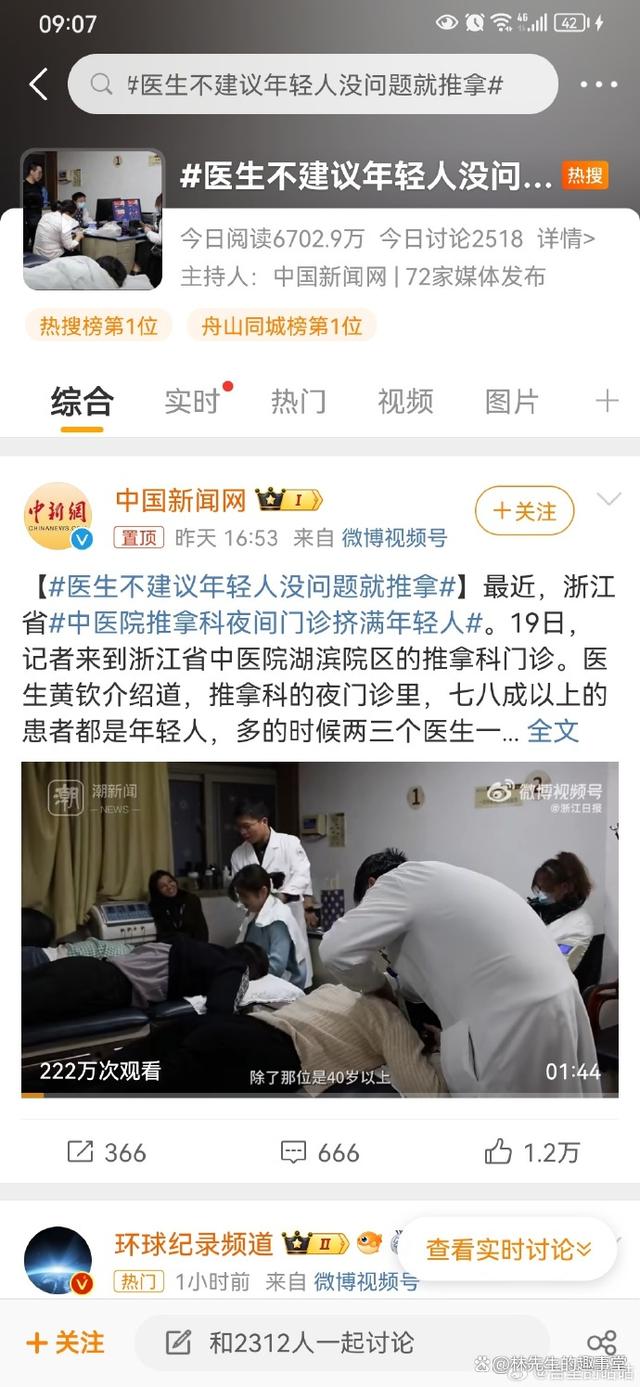Tap 查看实时讨论 floating button
Screen dimensions: 640x1387
coord(508,1249)
